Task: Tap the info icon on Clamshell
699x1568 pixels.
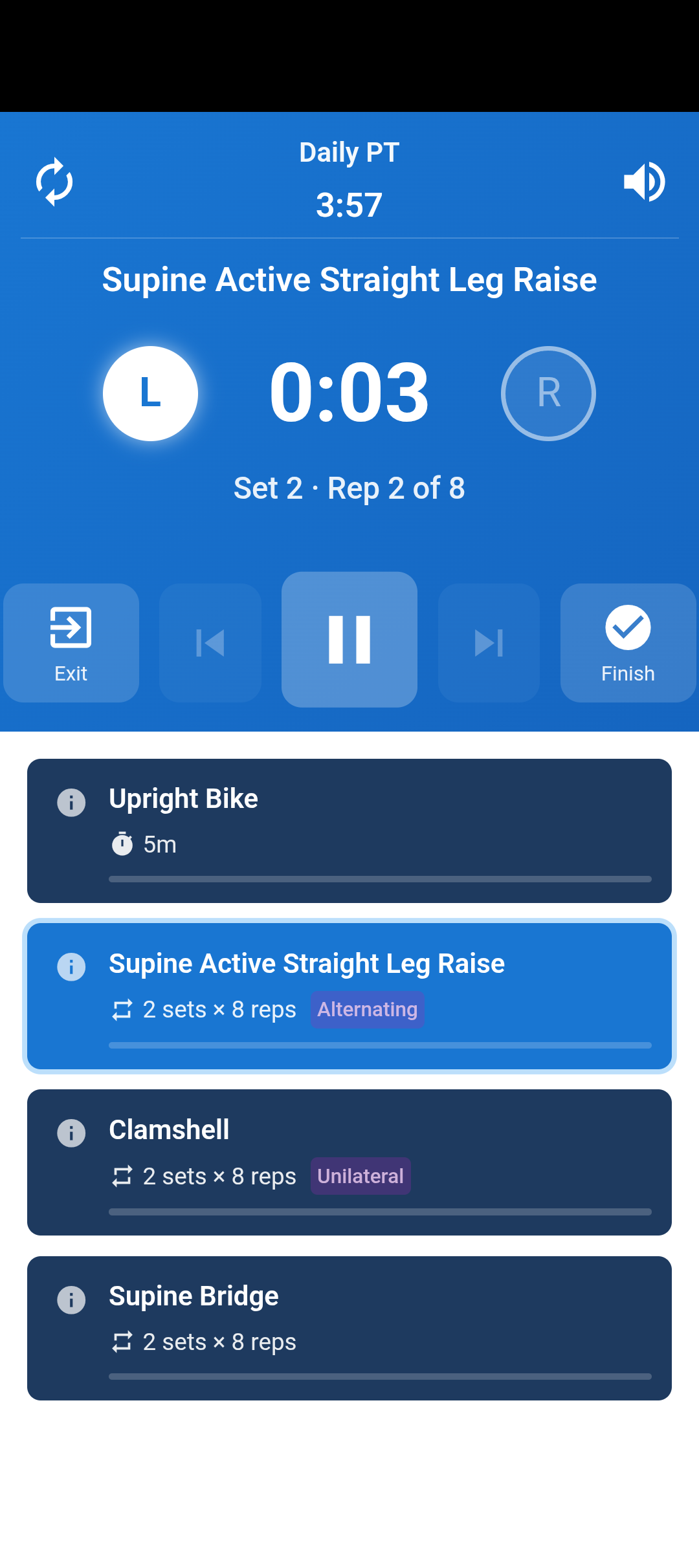Action: [71, 1133]
